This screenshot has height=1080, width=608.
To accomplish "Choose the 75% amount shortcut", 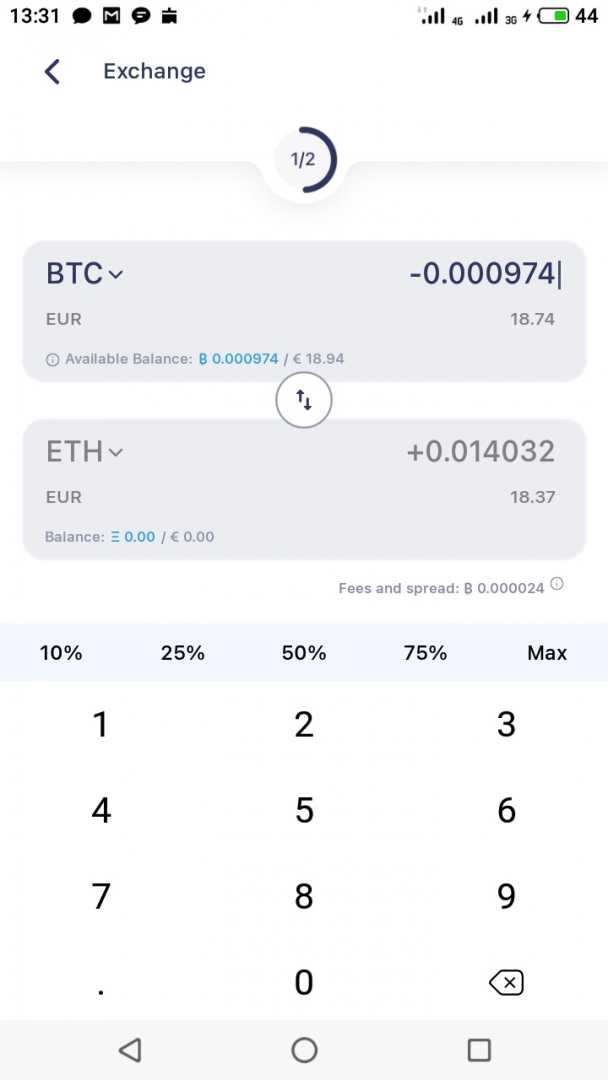I will click(425, 653).
